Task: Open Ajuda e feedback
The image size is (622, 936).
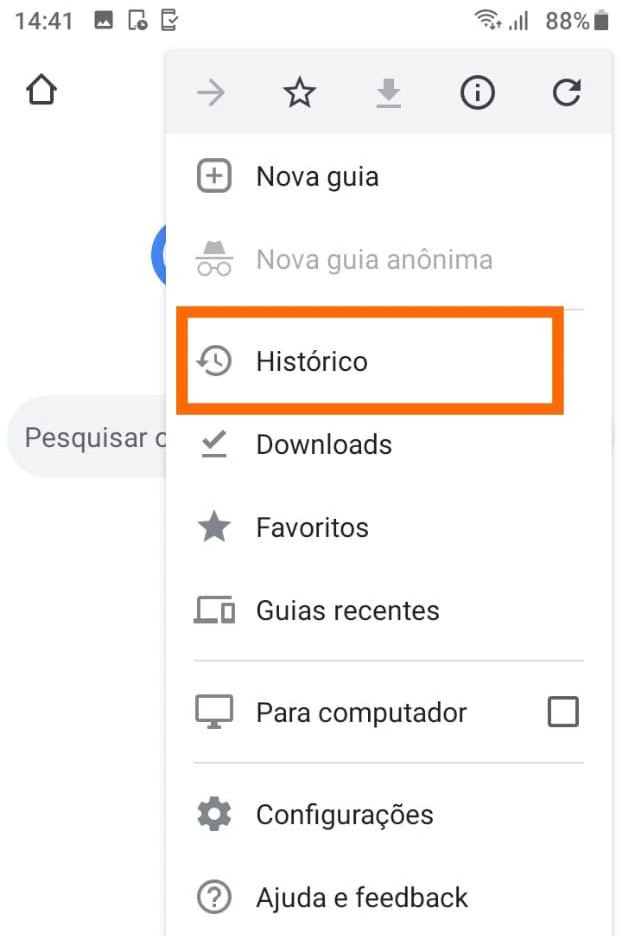Action: (x=389, y=897)
